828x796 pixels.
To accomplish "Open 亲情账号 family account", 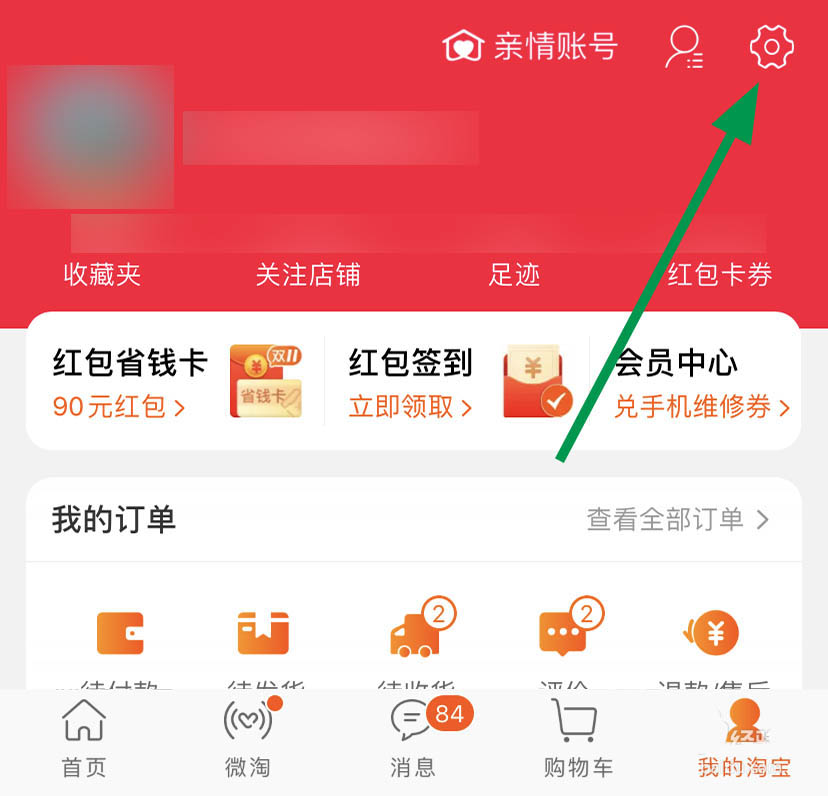I will [x=531, y=47].
